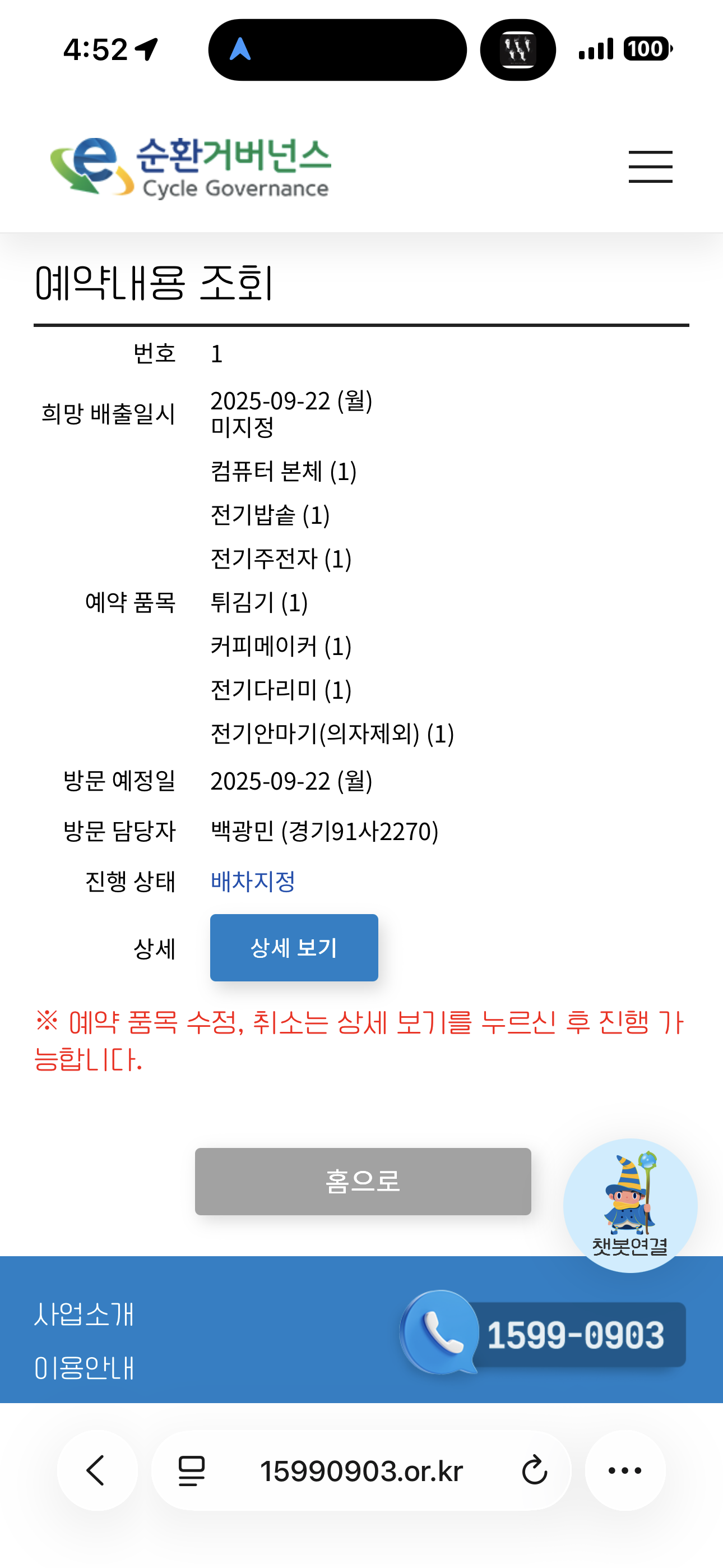Open the browser's more options menu
The image size is (723, 1568).
click(625, 1470)
